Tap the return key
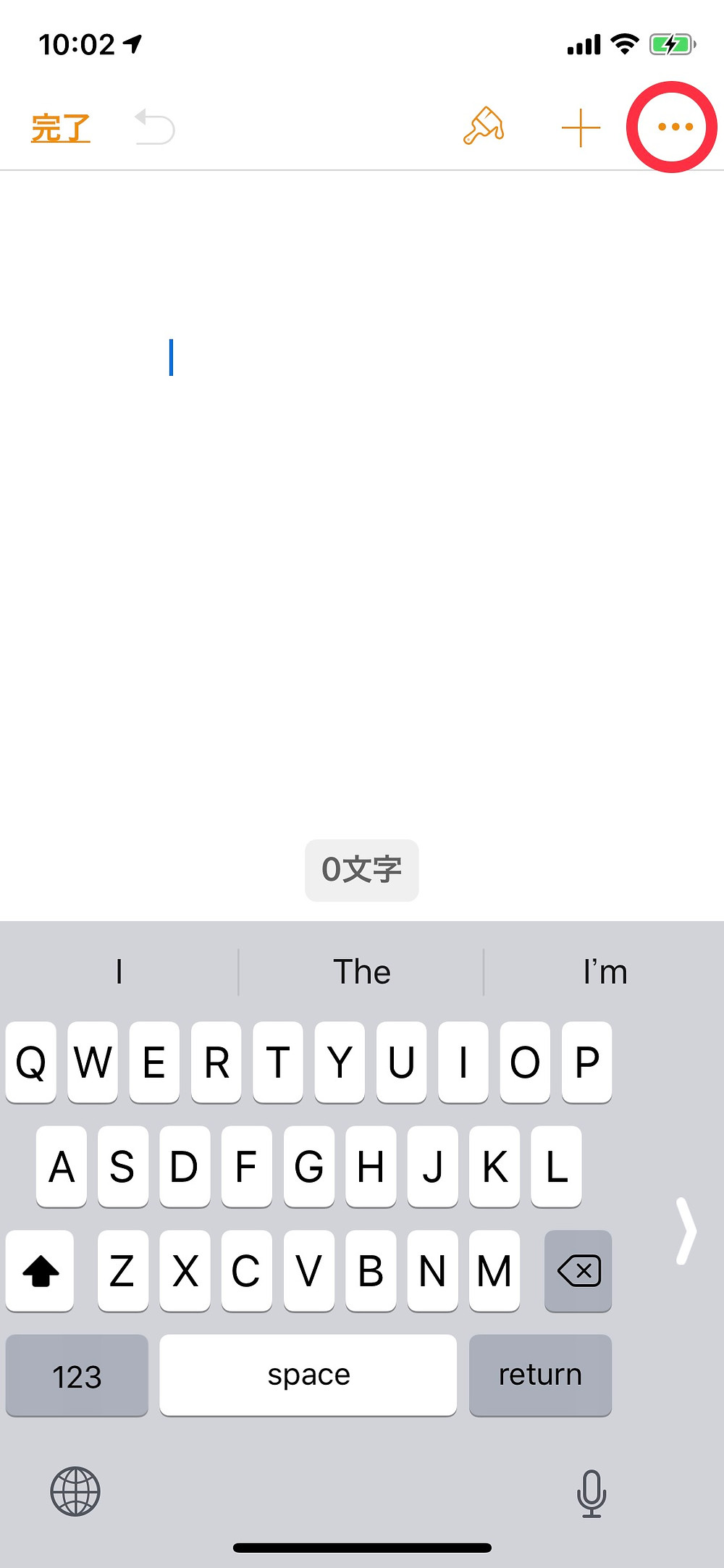Image resolution: width=724 pixels, height=1568 pixels. pos(540,1375)
